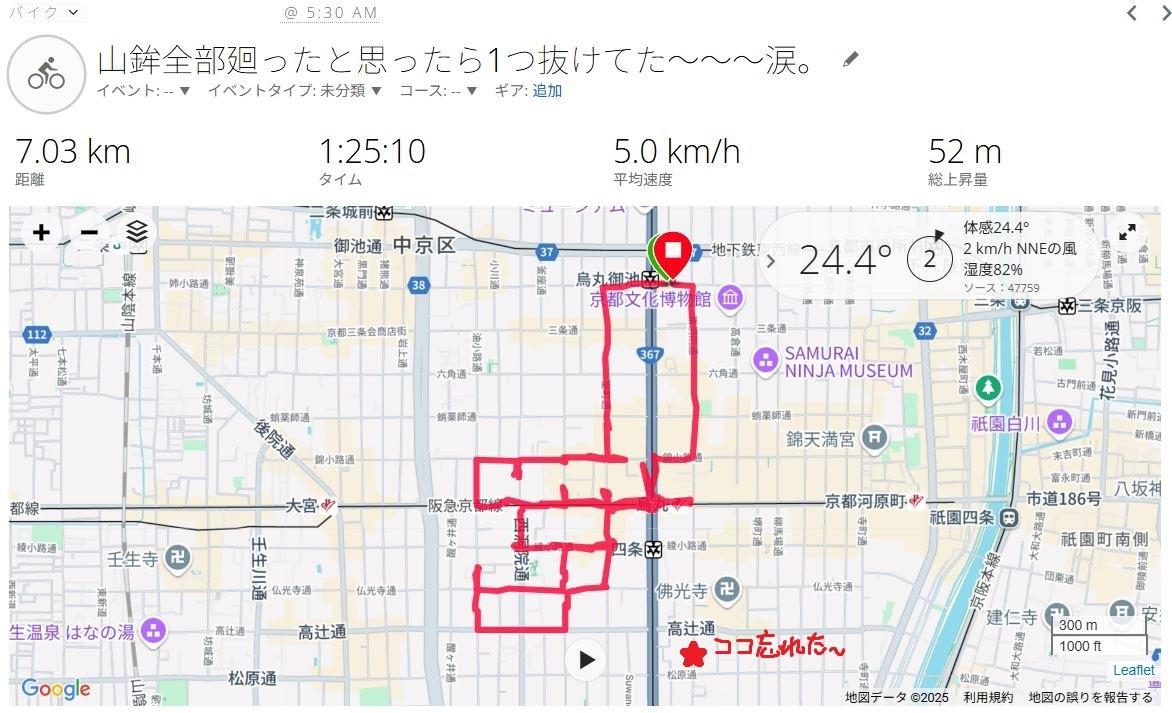
Task: Zoom in the map with plus button
Action: 41,233
